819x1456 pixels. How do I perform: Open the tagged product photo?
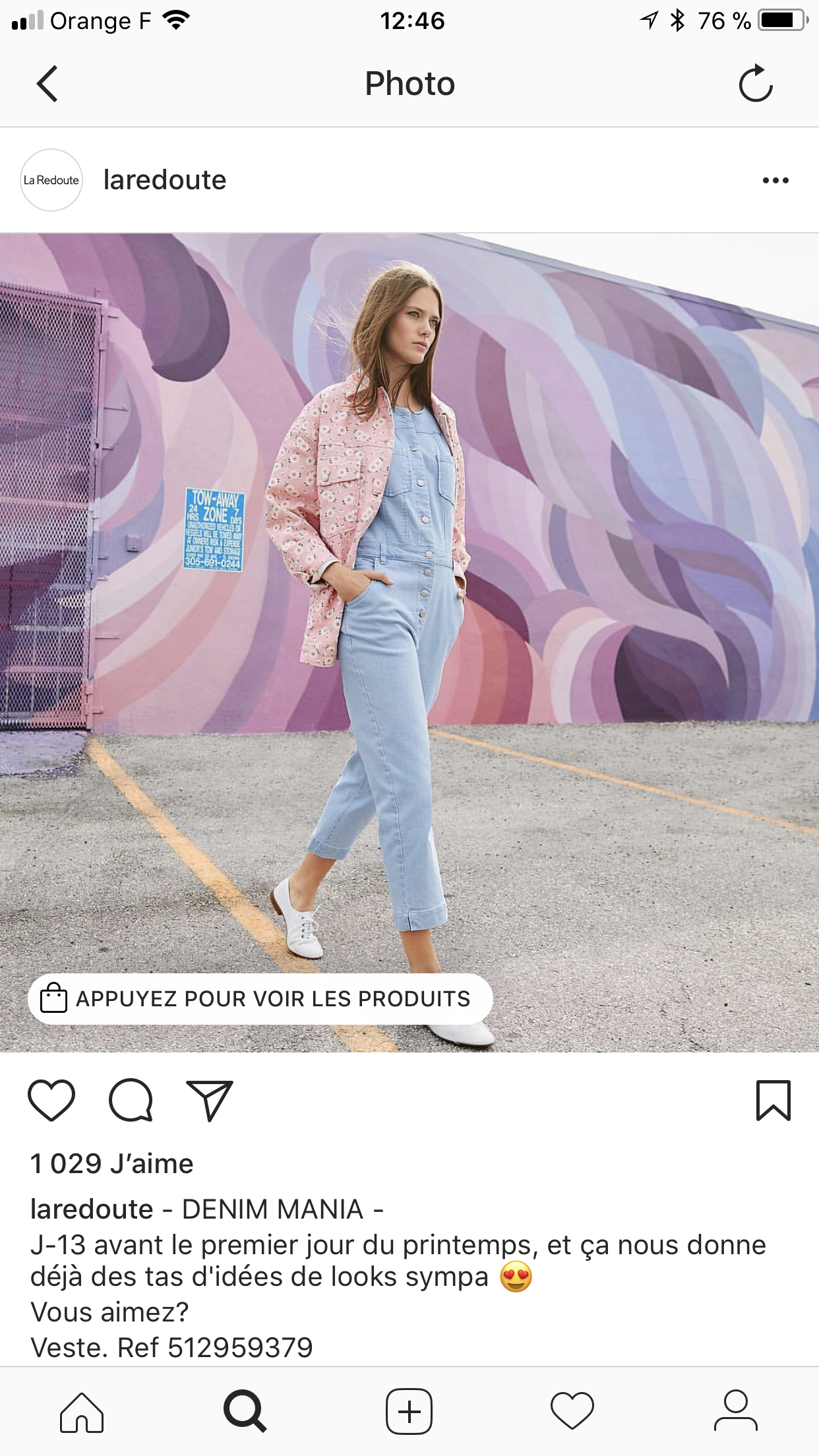click(409, 642)
